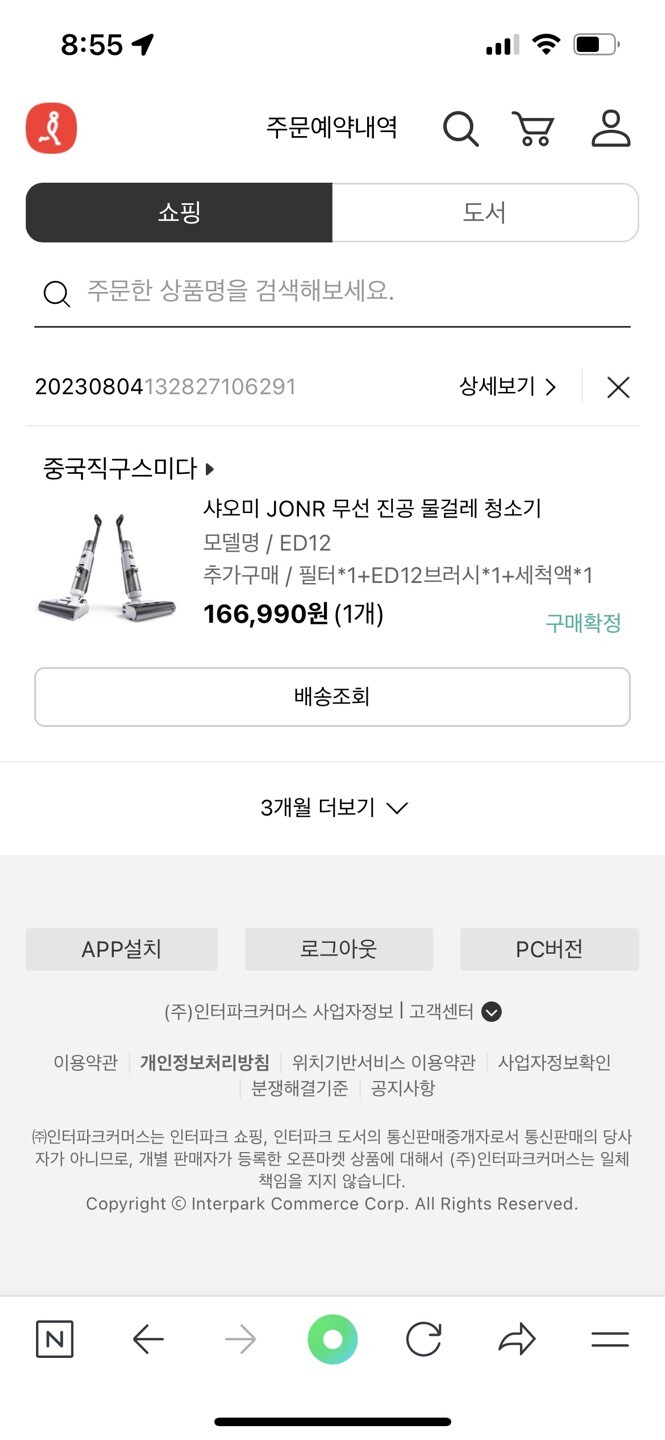Open the 샤오미 JONR vacuum product
665x1440 pixels.
(x=371, y=509)
